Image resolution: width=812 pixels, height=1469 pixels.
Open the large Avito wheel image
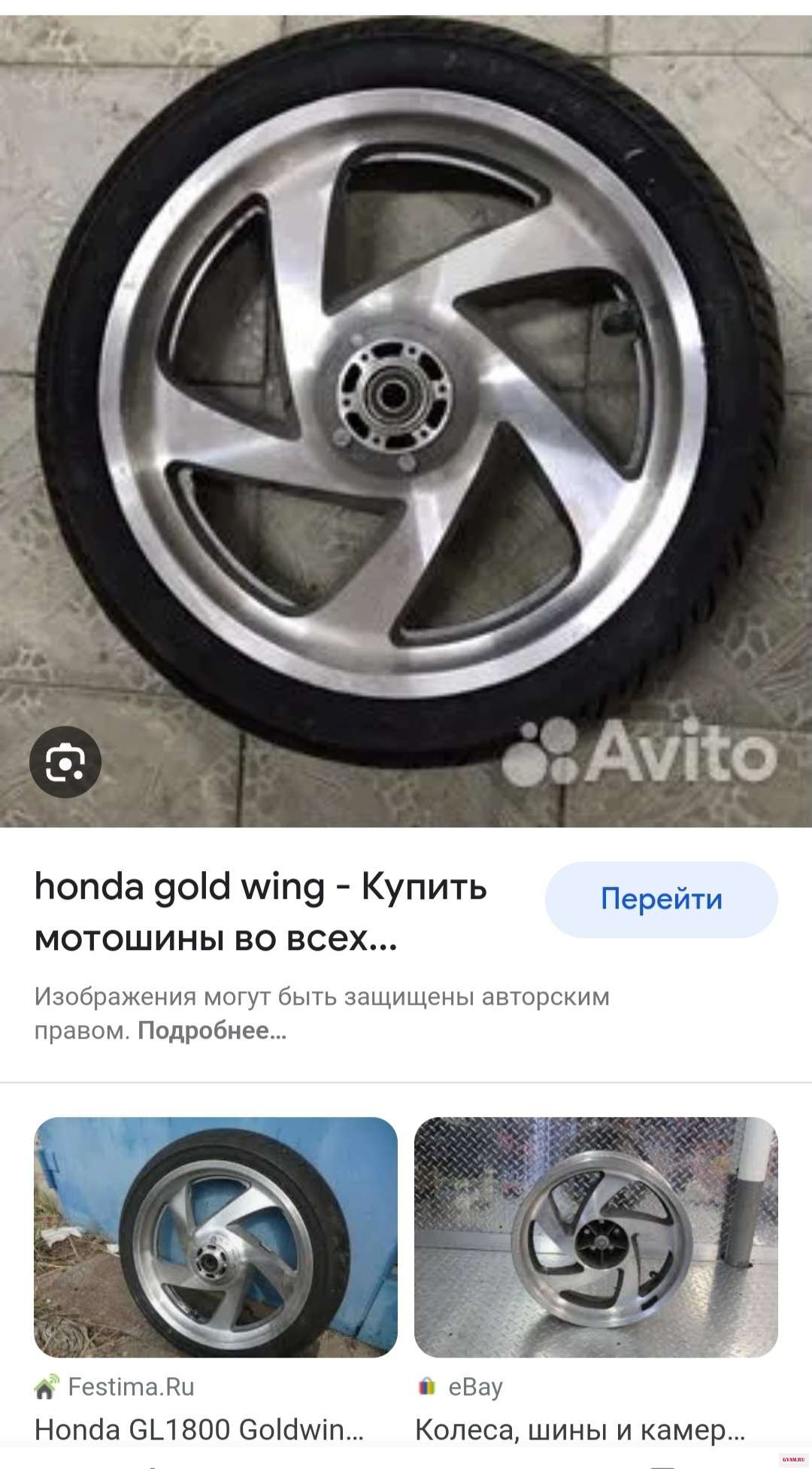click(406, 391)
